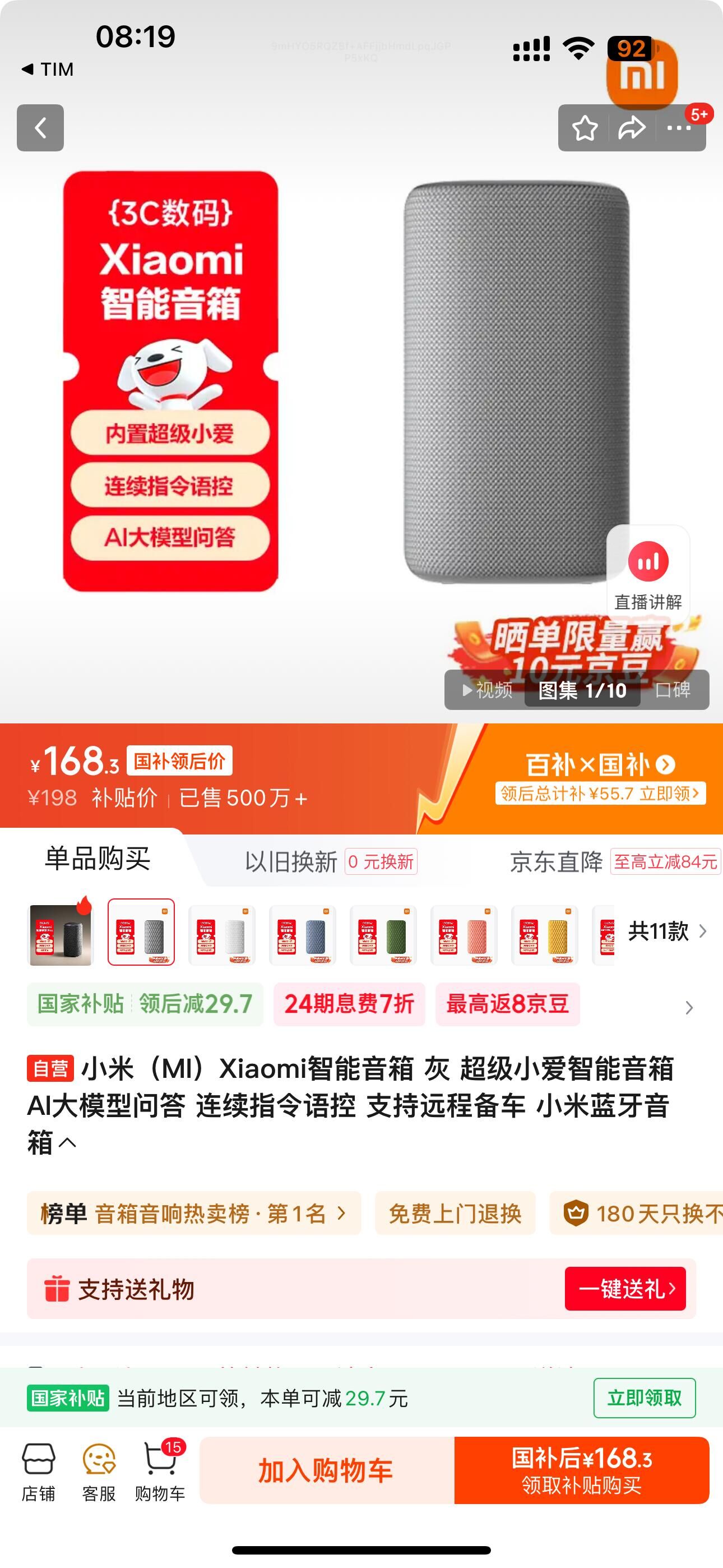
Task: Open 国家补贴 领后减29.7 promotion chip
Action: tap(145, 1004)
